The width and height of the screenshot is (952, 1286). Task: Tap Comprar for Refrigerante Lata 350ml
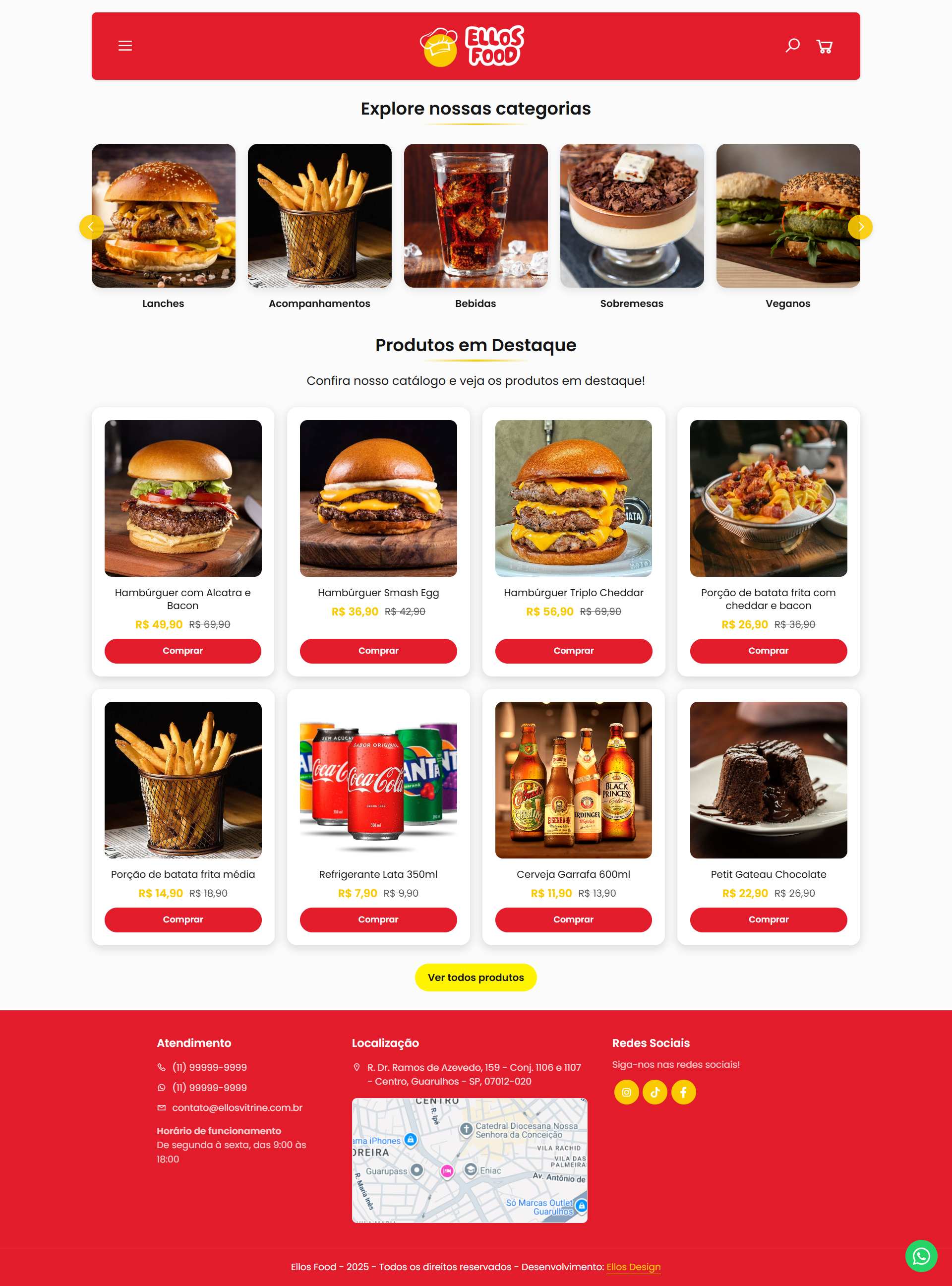pyautogui.click(x=378, y=920)
